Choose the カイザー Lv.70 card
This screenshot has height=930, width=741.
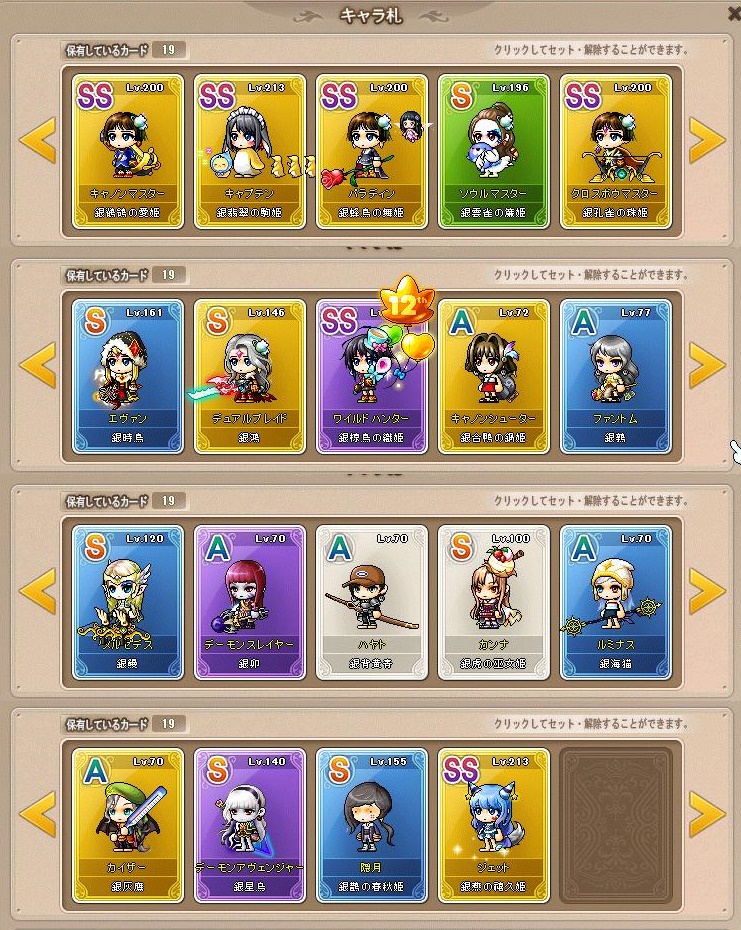[128, 825]
